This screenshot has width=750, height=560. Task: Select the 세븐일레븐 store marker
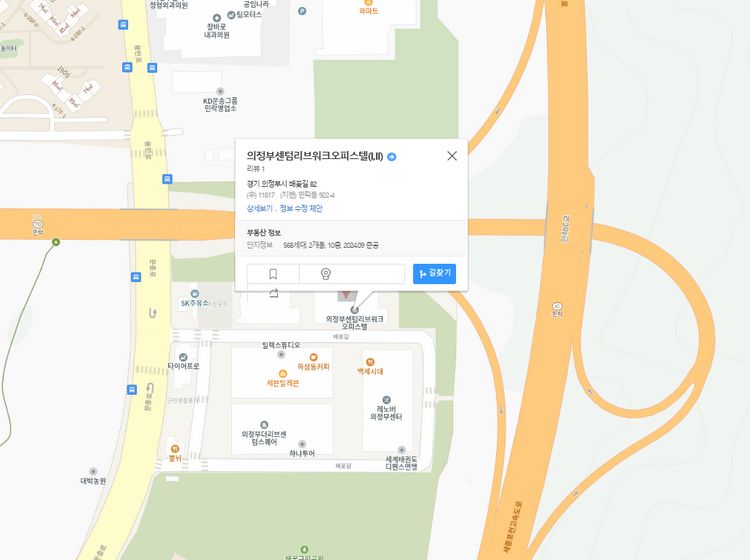(x=268, y=373)
